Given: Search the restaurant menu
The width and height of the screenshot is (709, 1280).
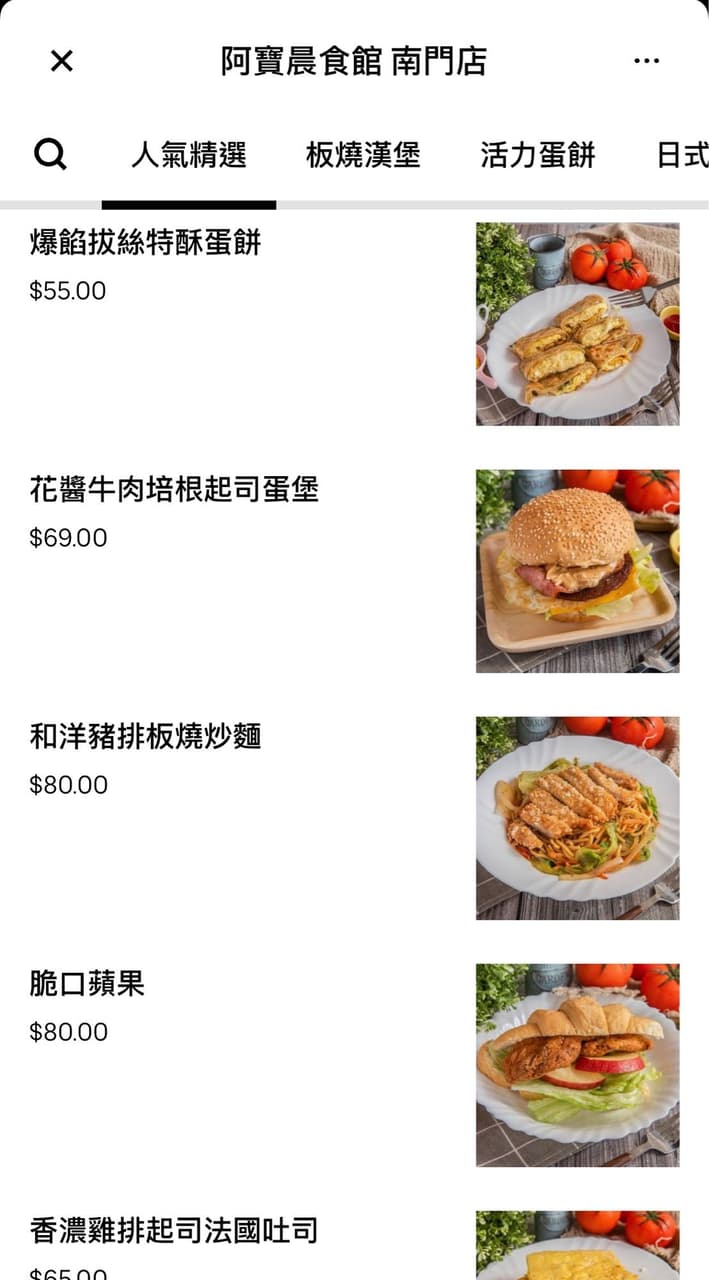Looking at the screenshot, I should (x=50, y=155).
